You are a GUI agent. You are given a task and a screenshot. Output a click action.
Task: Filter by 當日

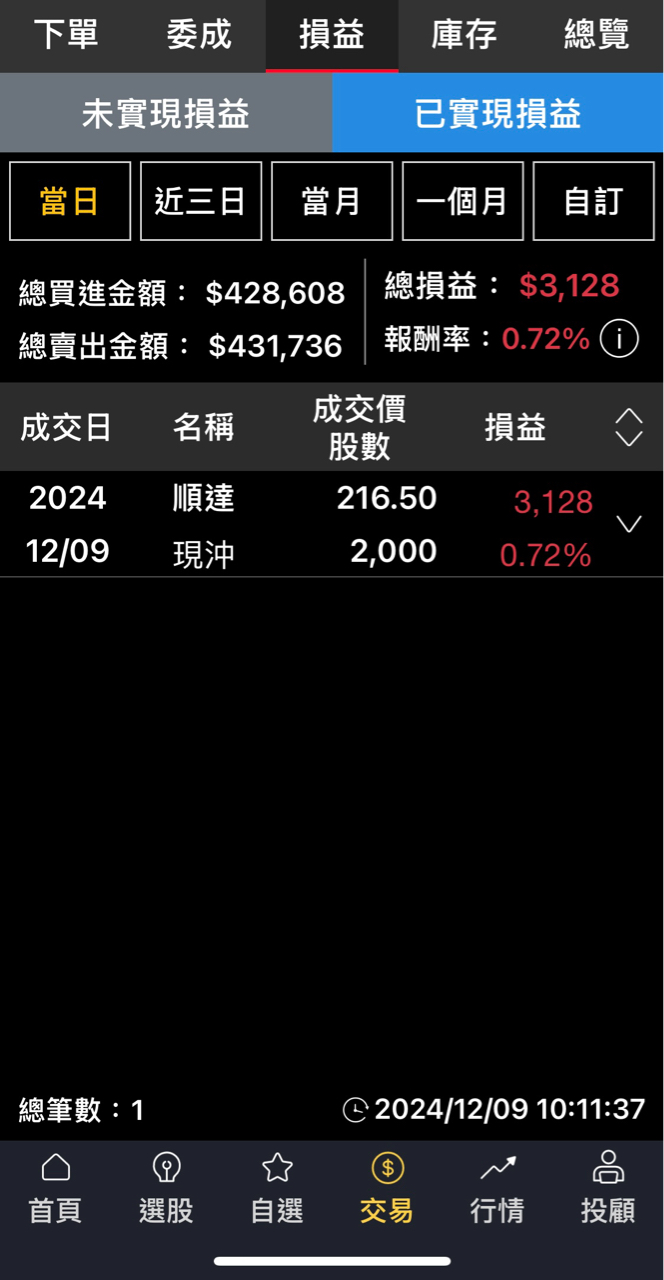pos(70,201)
